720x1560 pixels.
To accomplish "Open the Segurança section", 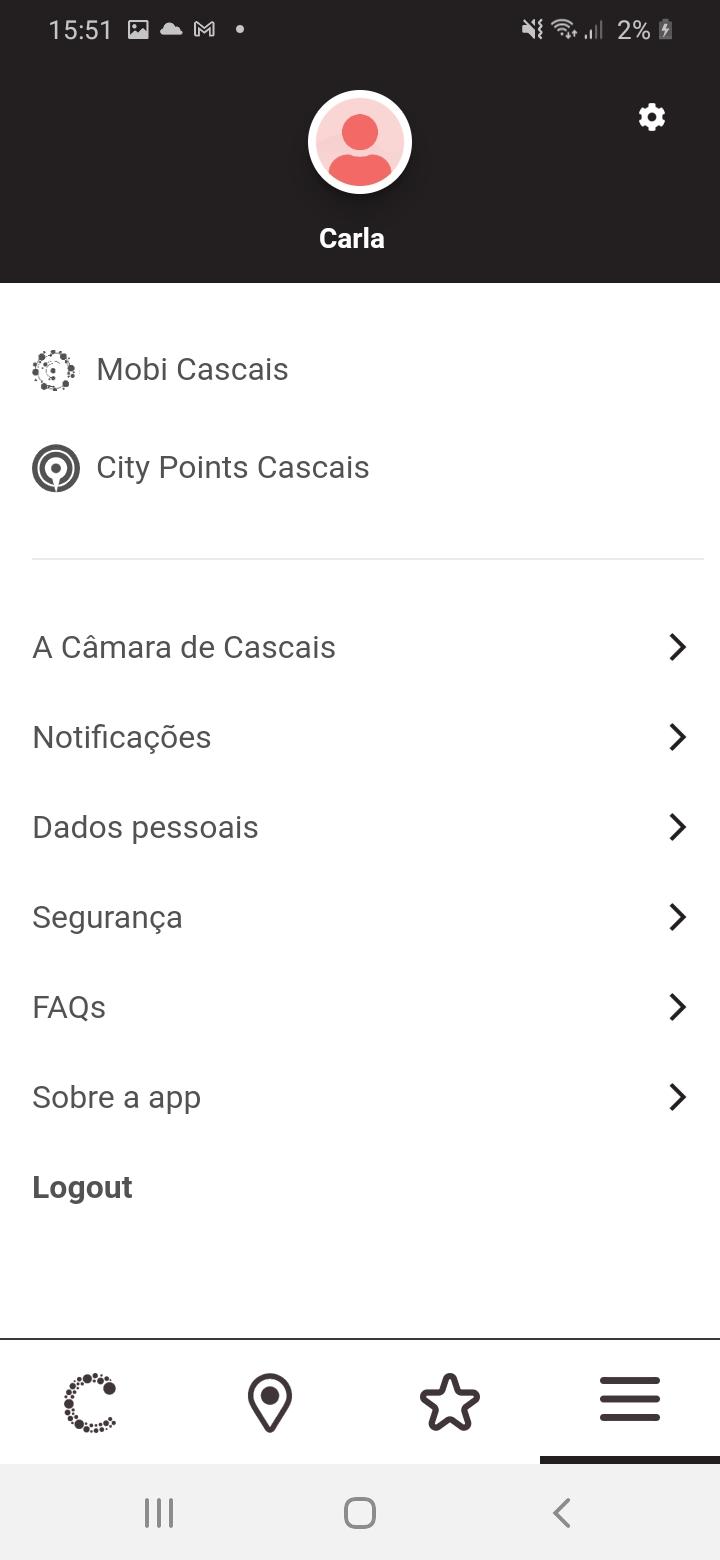I will pyautogui.click(x=360, y=917).
